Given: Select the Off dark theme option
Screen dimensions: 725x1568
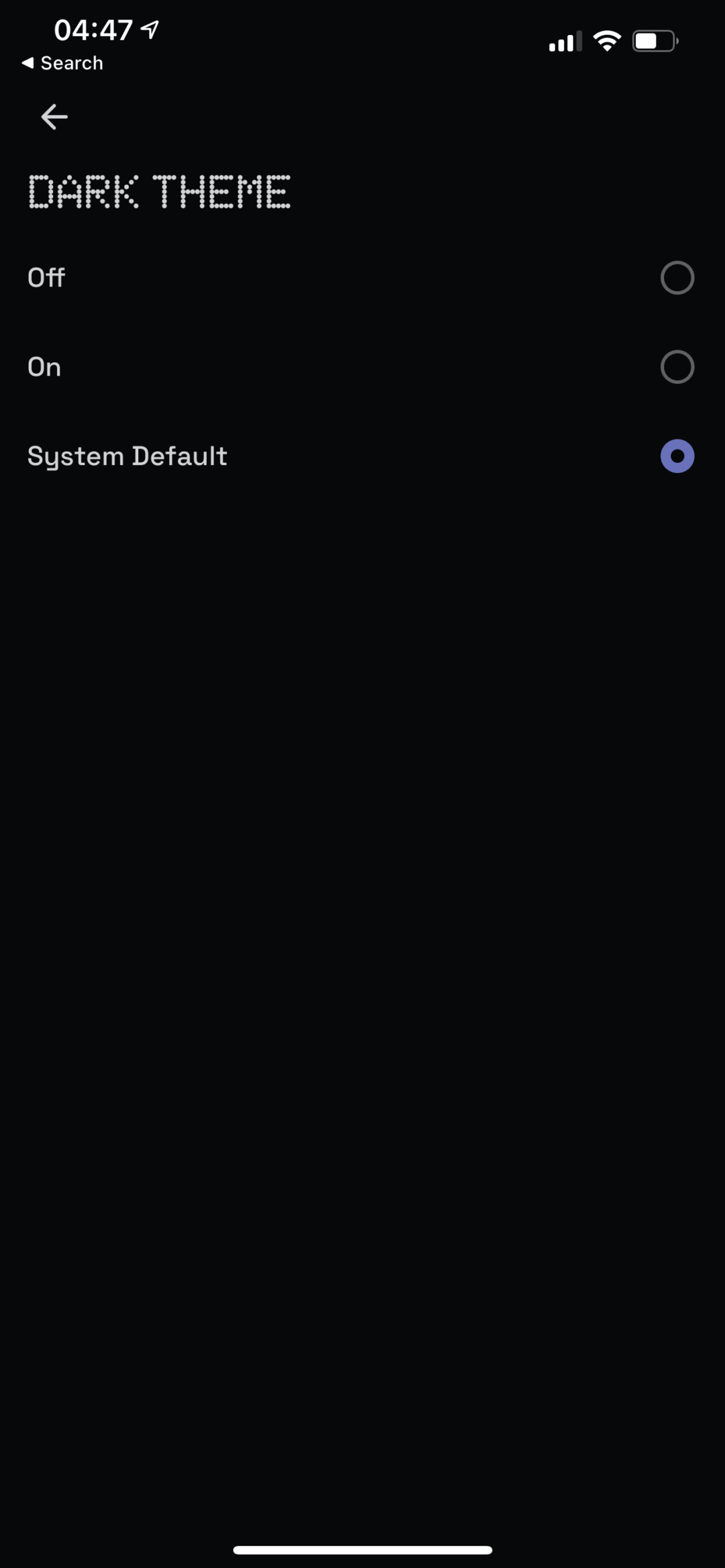Looking at the screenshot, I should point(677,278).
